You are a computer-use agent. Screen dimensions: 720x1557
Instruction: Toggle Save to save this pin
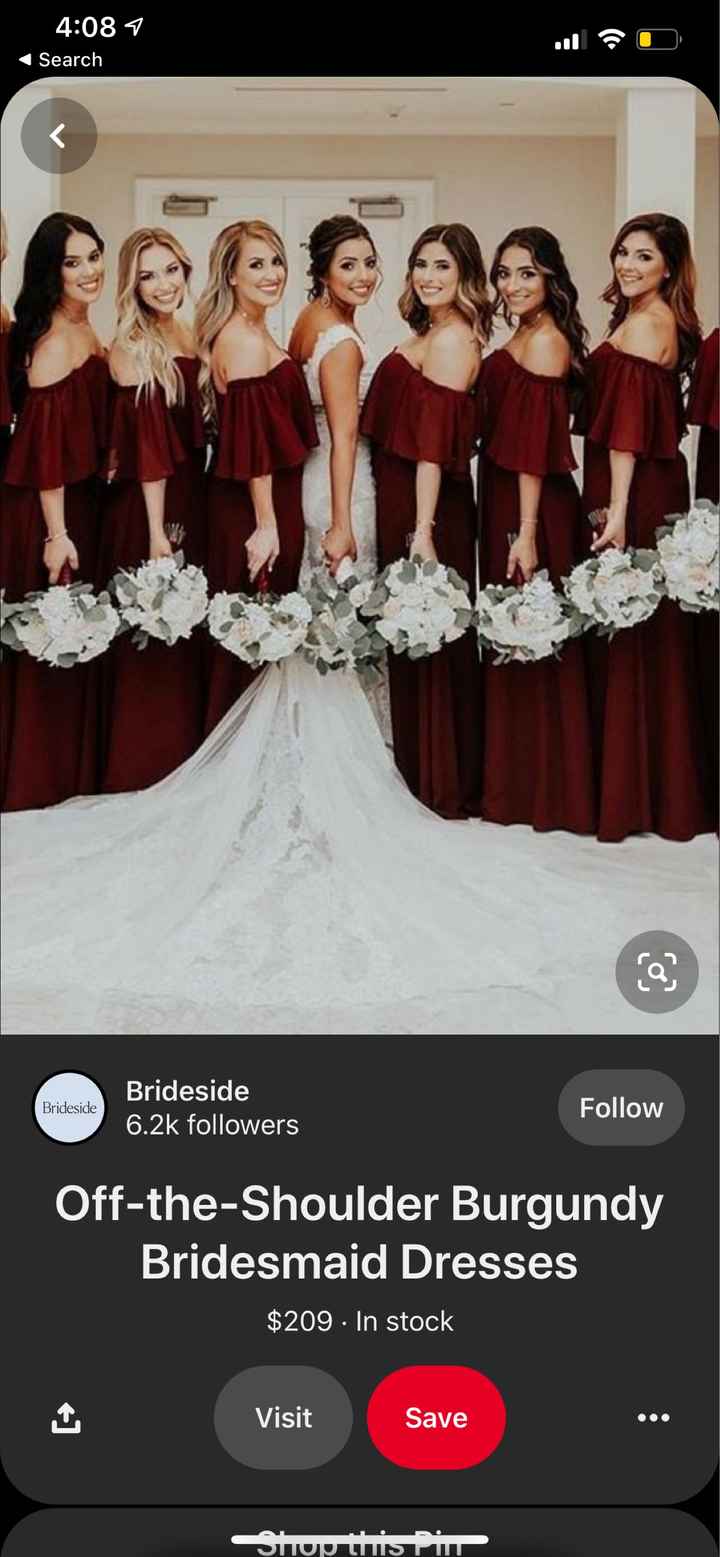[x=435, y=1417]
